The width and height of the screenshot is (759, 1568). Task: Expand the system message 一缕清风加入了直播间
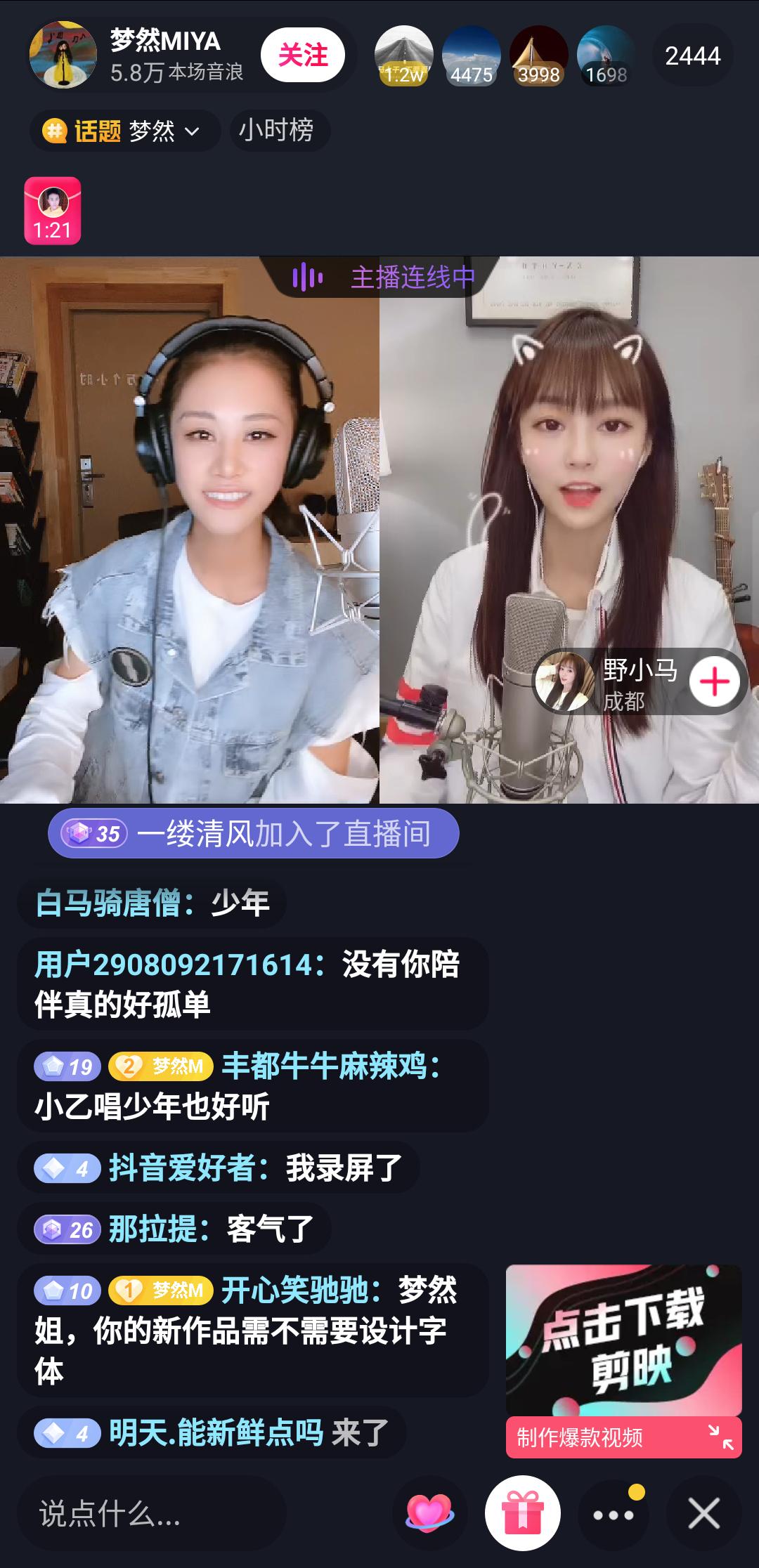coord(253,832)
